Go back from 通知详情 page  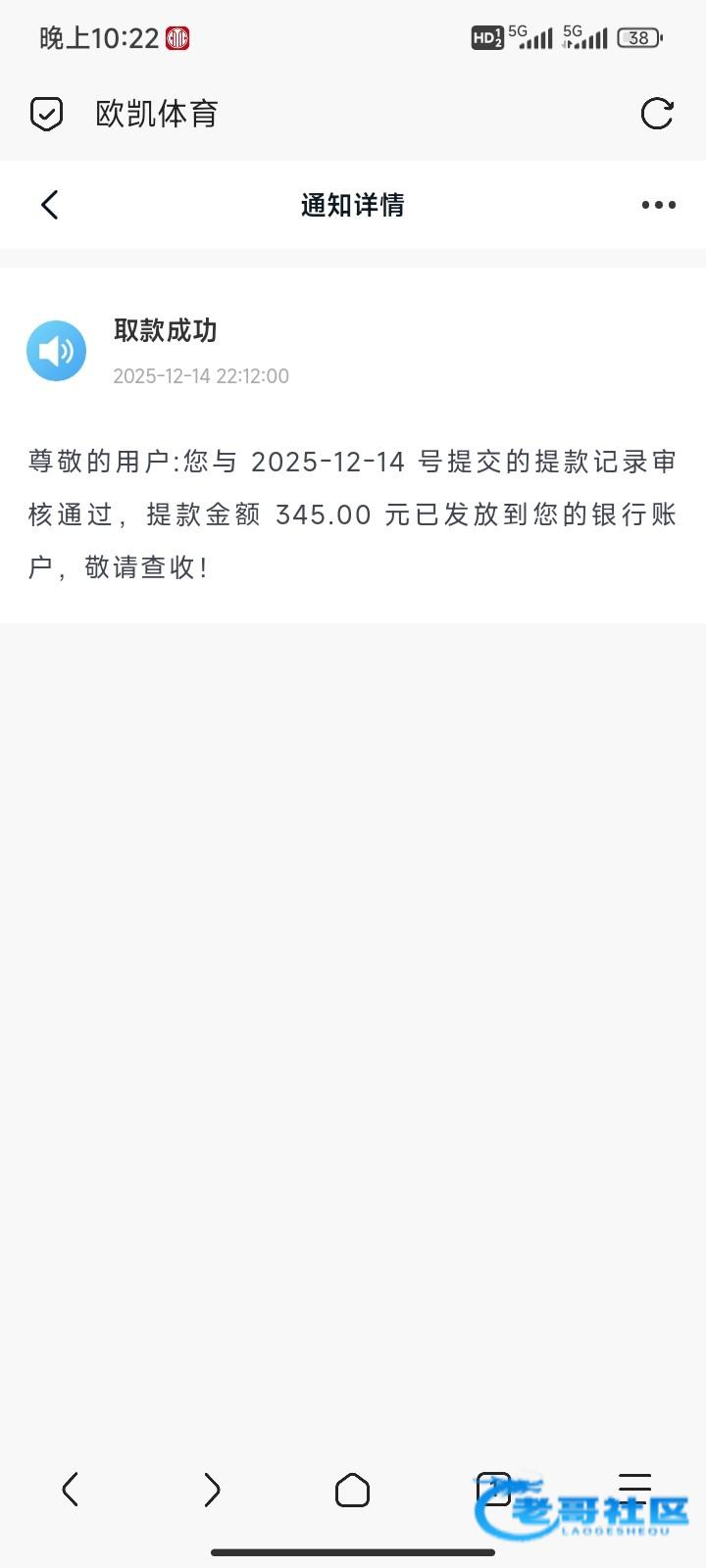50,205
